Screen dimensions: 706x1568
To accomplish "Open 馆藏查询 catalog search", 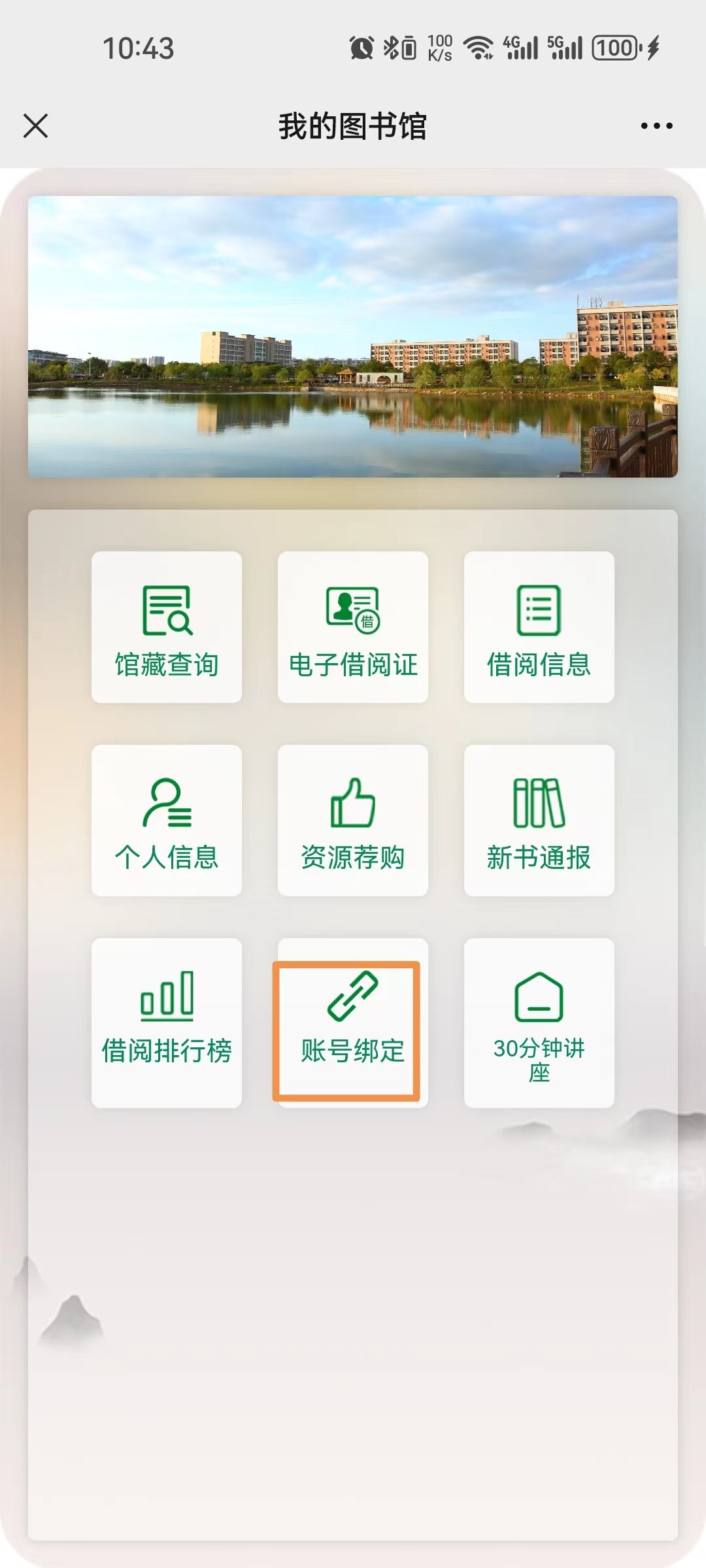I will click(x=167, y=627).
